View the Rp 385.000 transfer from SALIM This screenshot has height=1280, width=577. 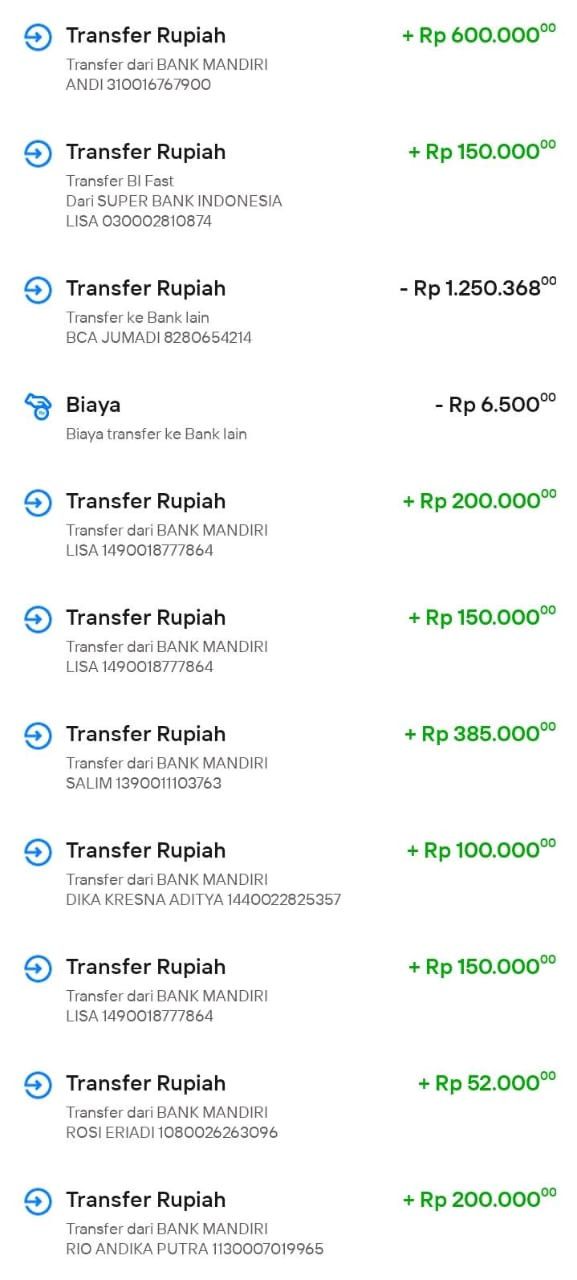288,757
